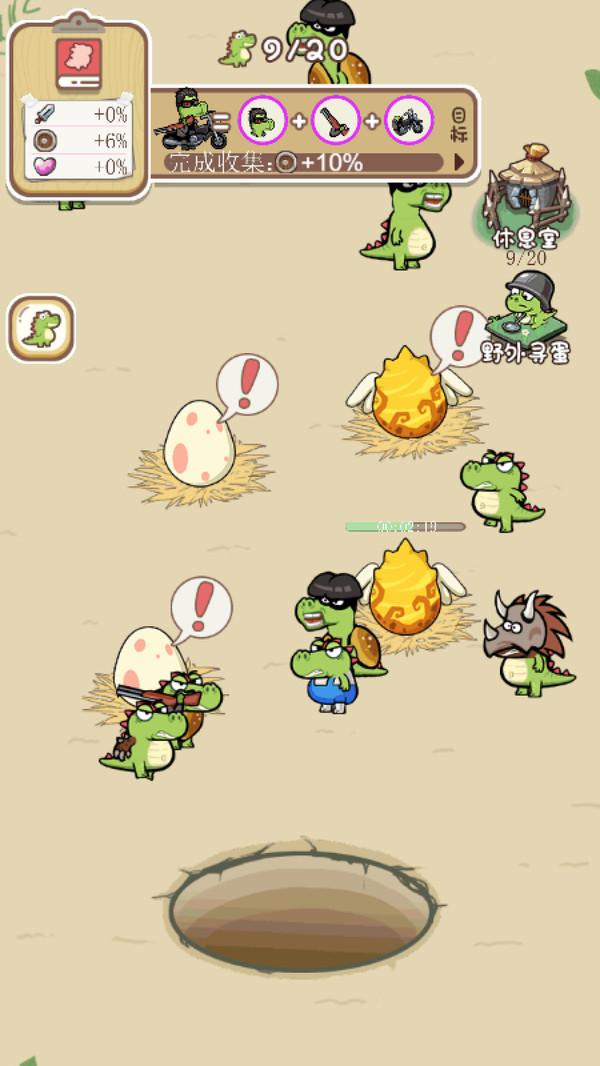The width and height of the screenshot is (600, 1066).
Task: Expand the collection goal arrow
Action: pos(460,162)
